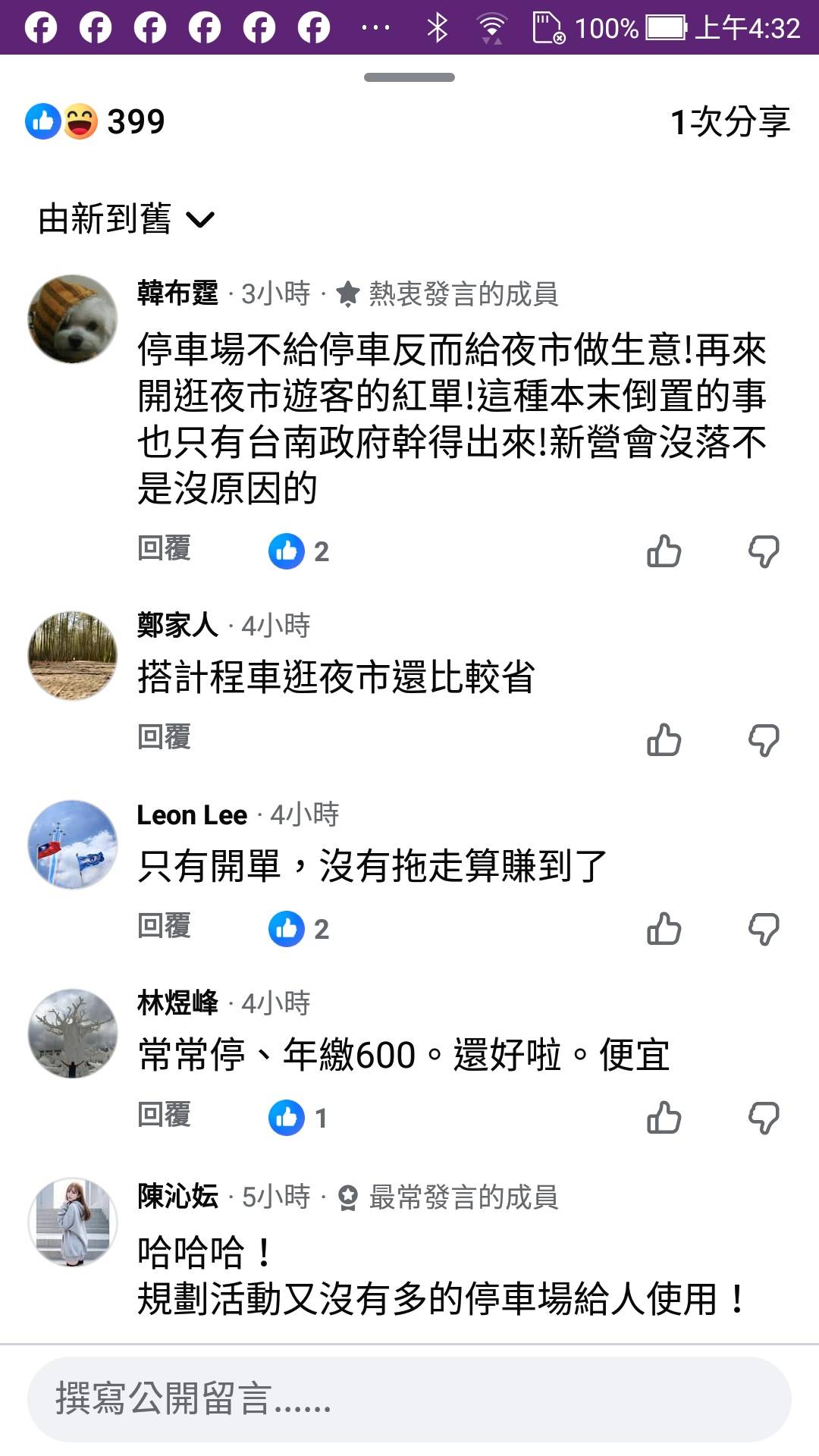Reply to 林煜峰's comment
The width and height of the screenshot is (819, 1456).
(164, 1115)
